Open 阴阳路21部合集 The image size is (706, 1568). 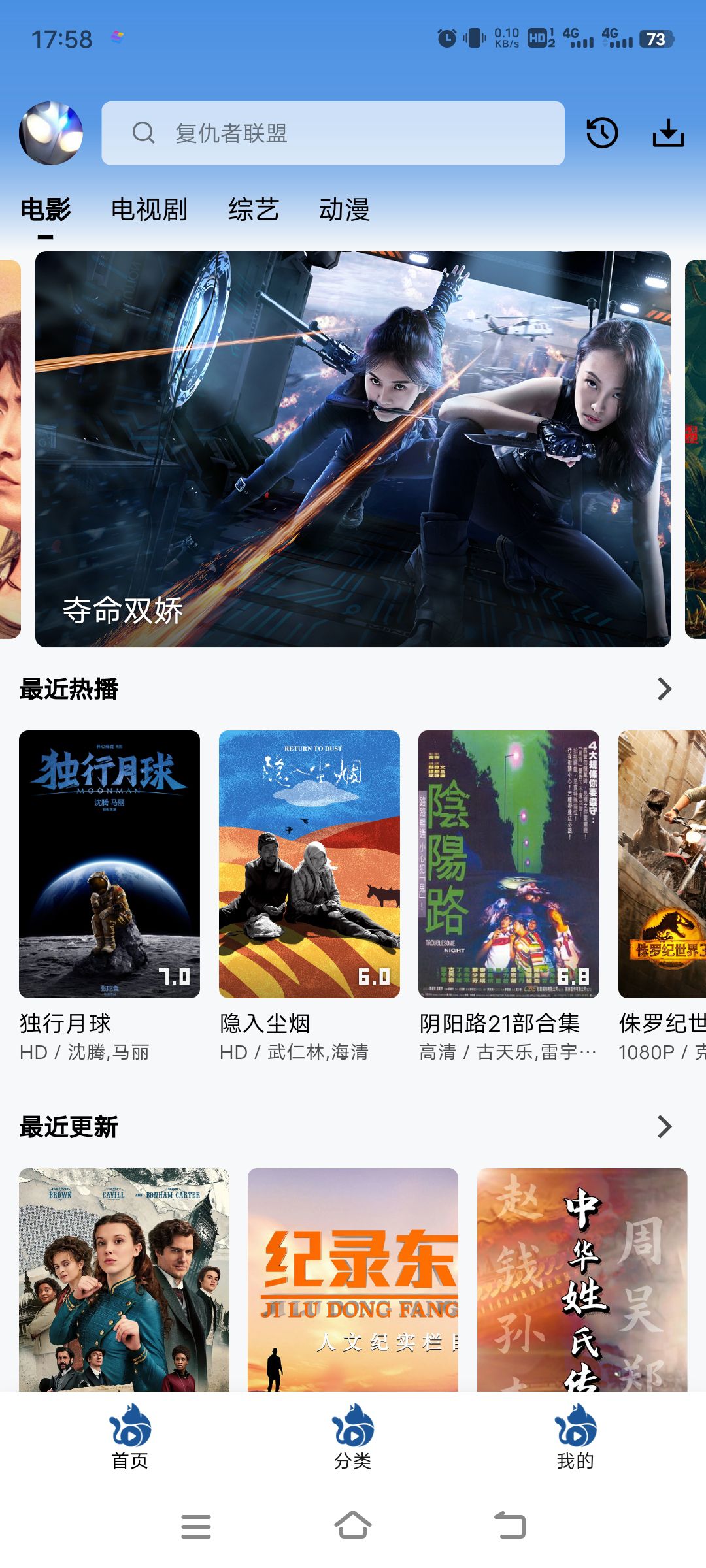[509, 864]
